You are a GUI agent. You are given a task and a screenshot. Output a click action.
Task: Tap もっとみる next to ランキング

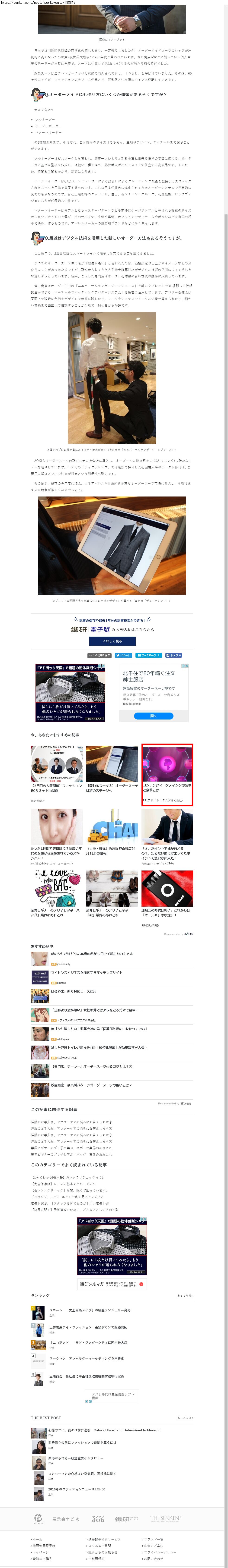(x=185, y=1295)
